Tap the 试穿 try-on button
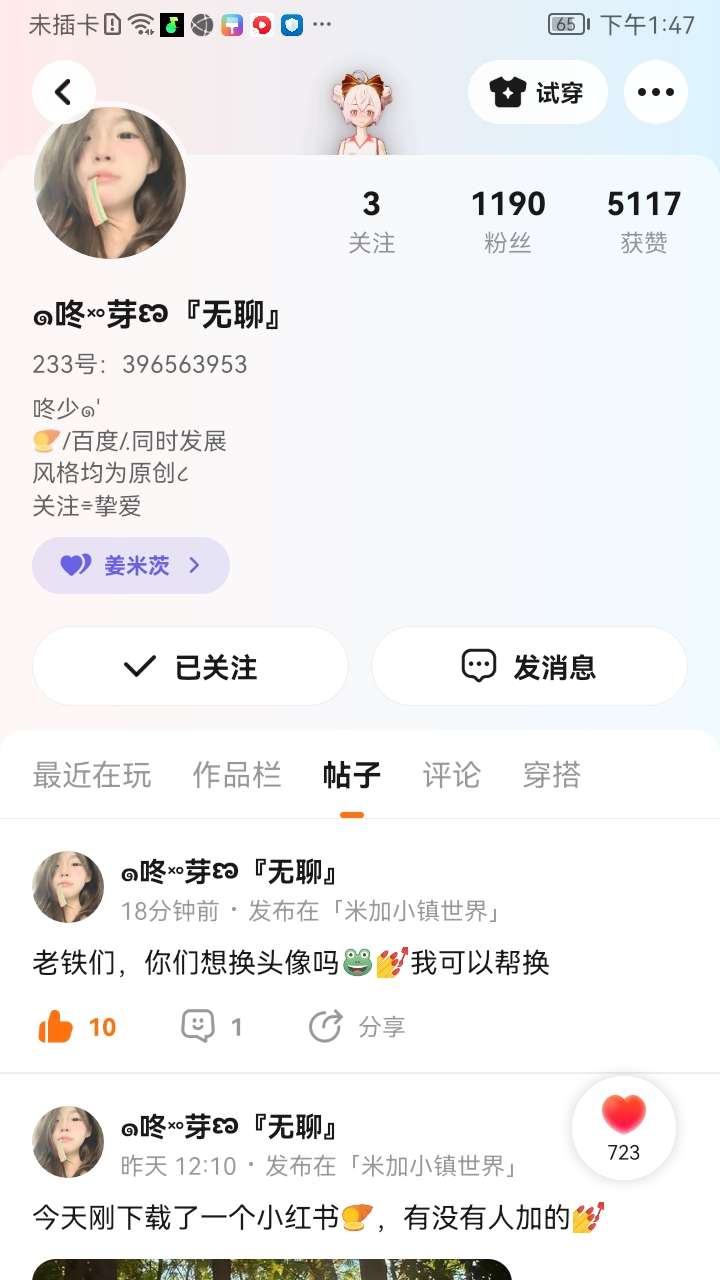 [x=537, y=92]
